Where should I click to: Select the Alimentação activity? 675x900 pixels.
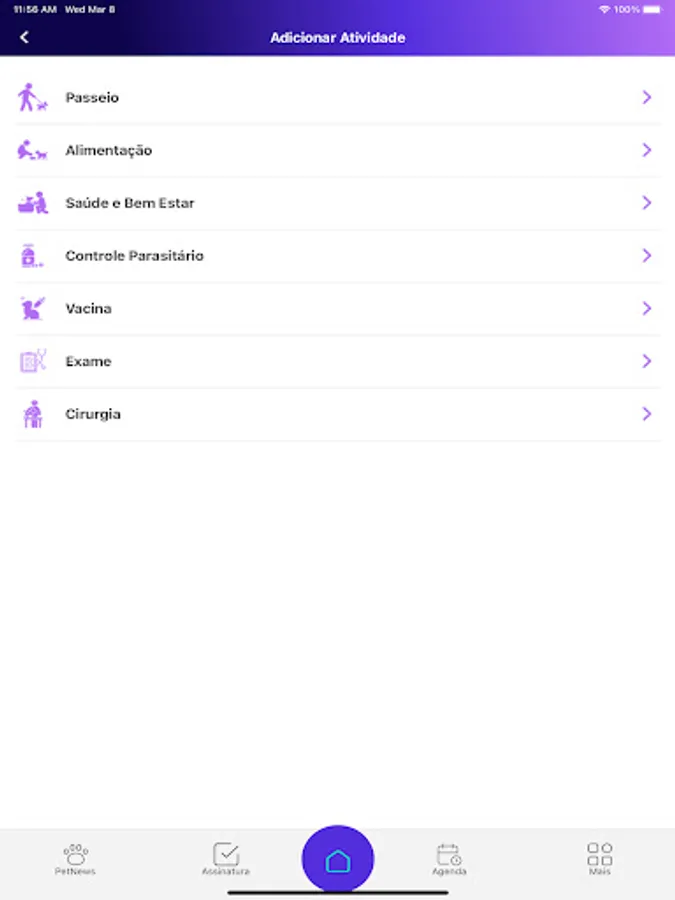(x=337, y=151)
